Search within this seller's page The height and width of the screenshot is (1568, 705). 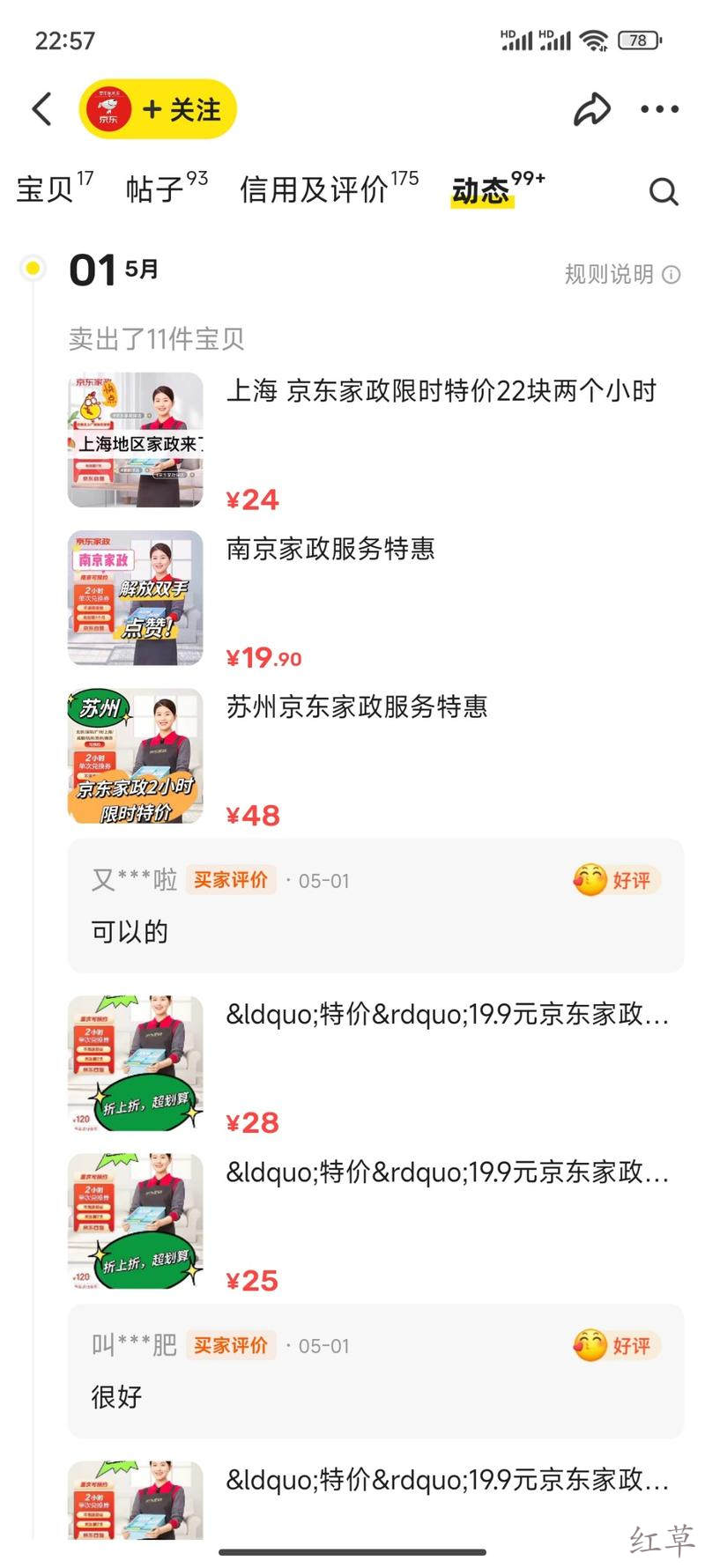tap(664, 191)
